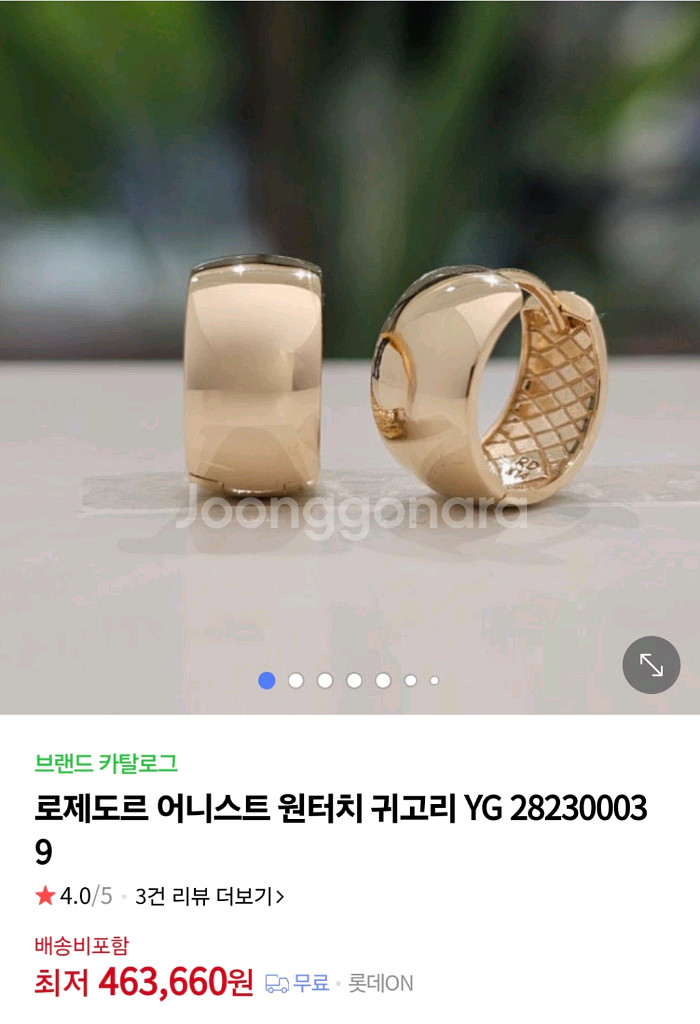Expand the product image to fullscreen

pyautogui.click(x=651, y=665)
